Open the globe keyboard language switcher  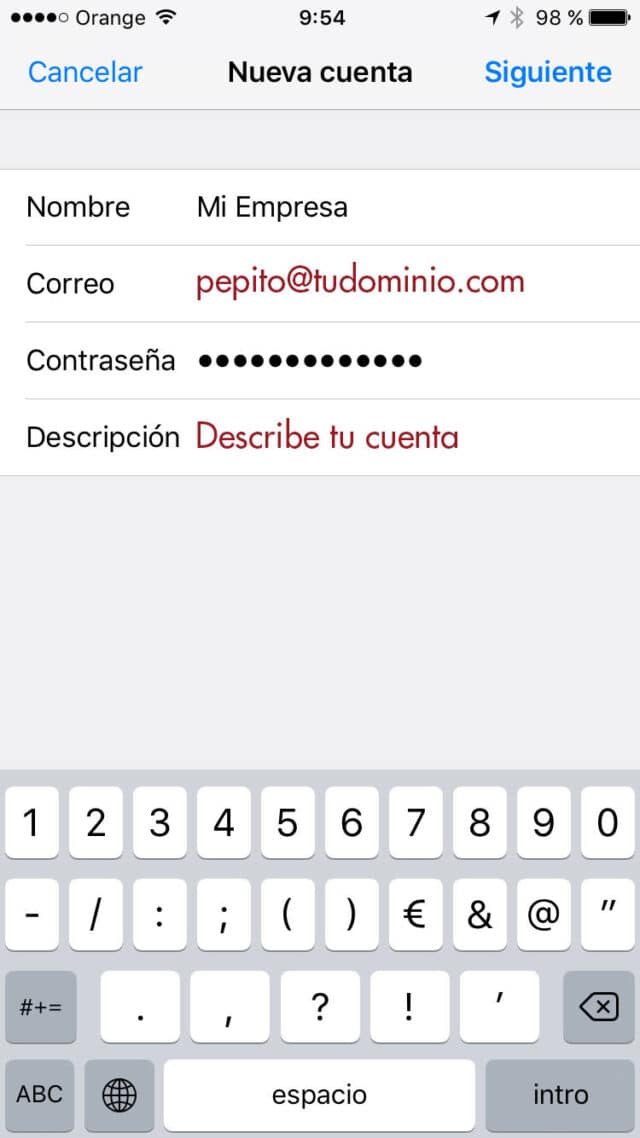tap(119, 1094)
